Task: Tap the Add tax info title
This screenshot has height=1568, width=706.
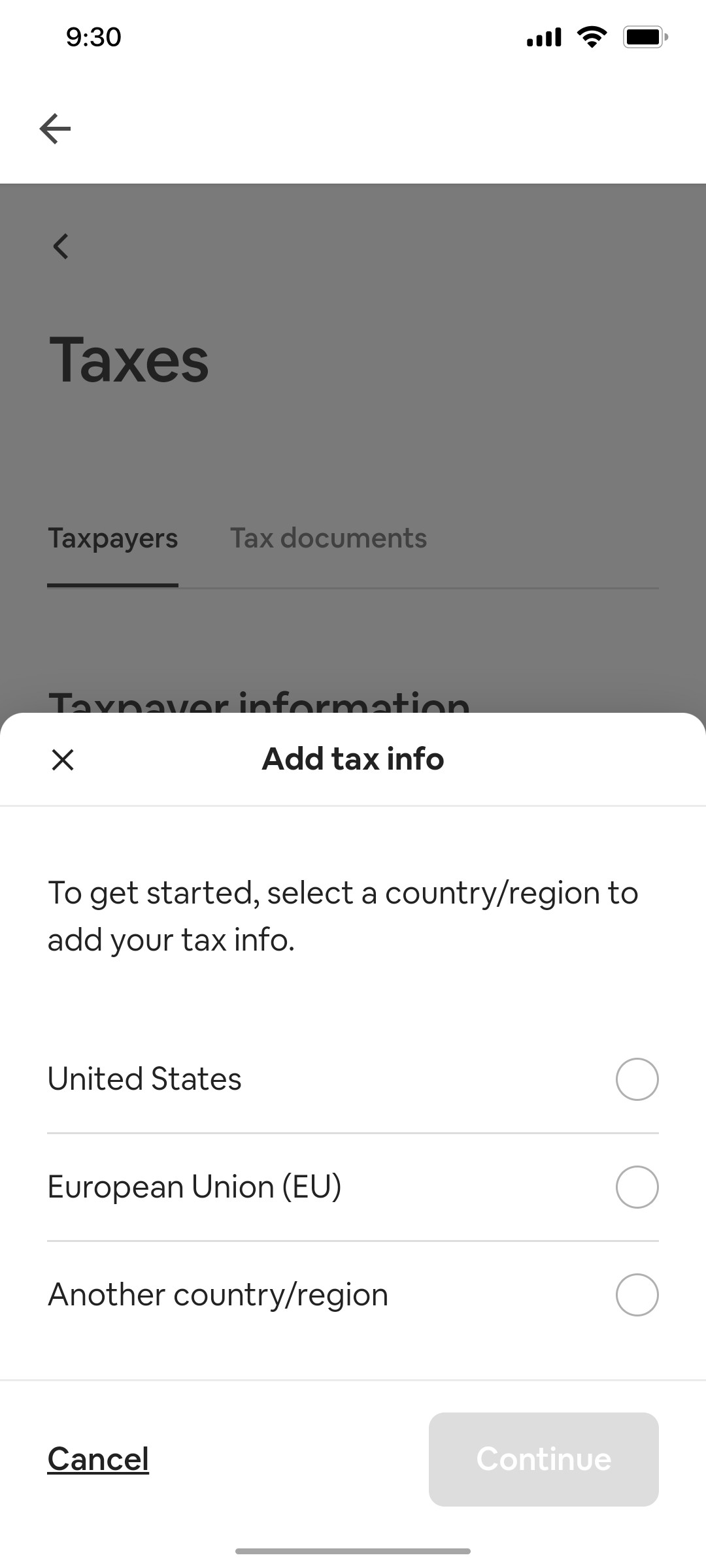Action: pos(352,759)
